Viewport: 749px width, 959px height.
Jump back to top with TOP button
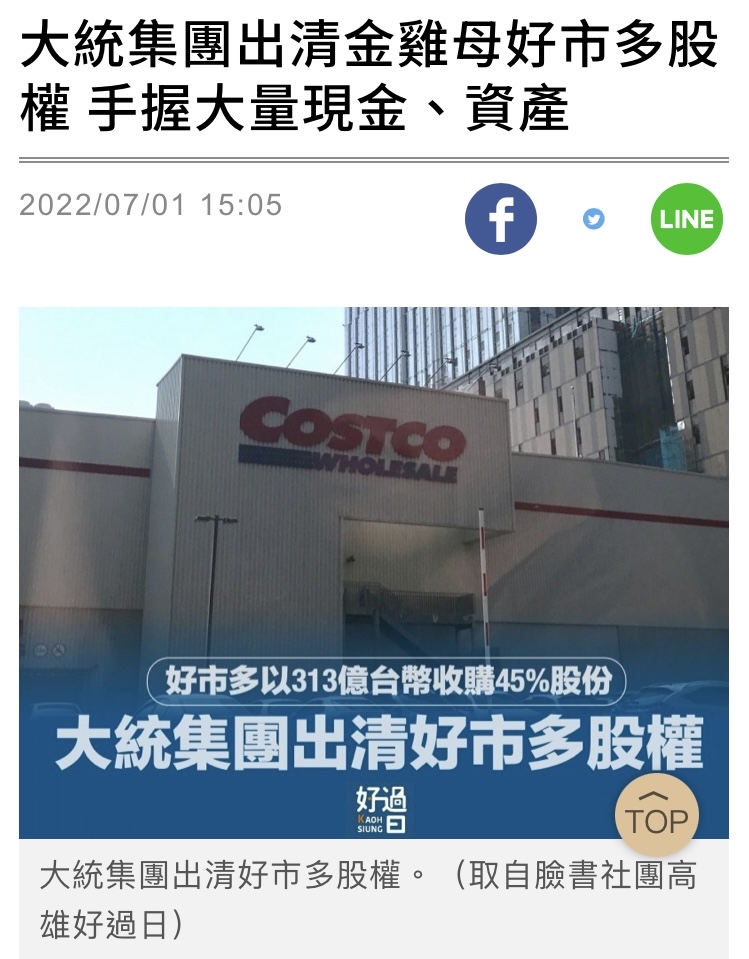click(657, 813)
